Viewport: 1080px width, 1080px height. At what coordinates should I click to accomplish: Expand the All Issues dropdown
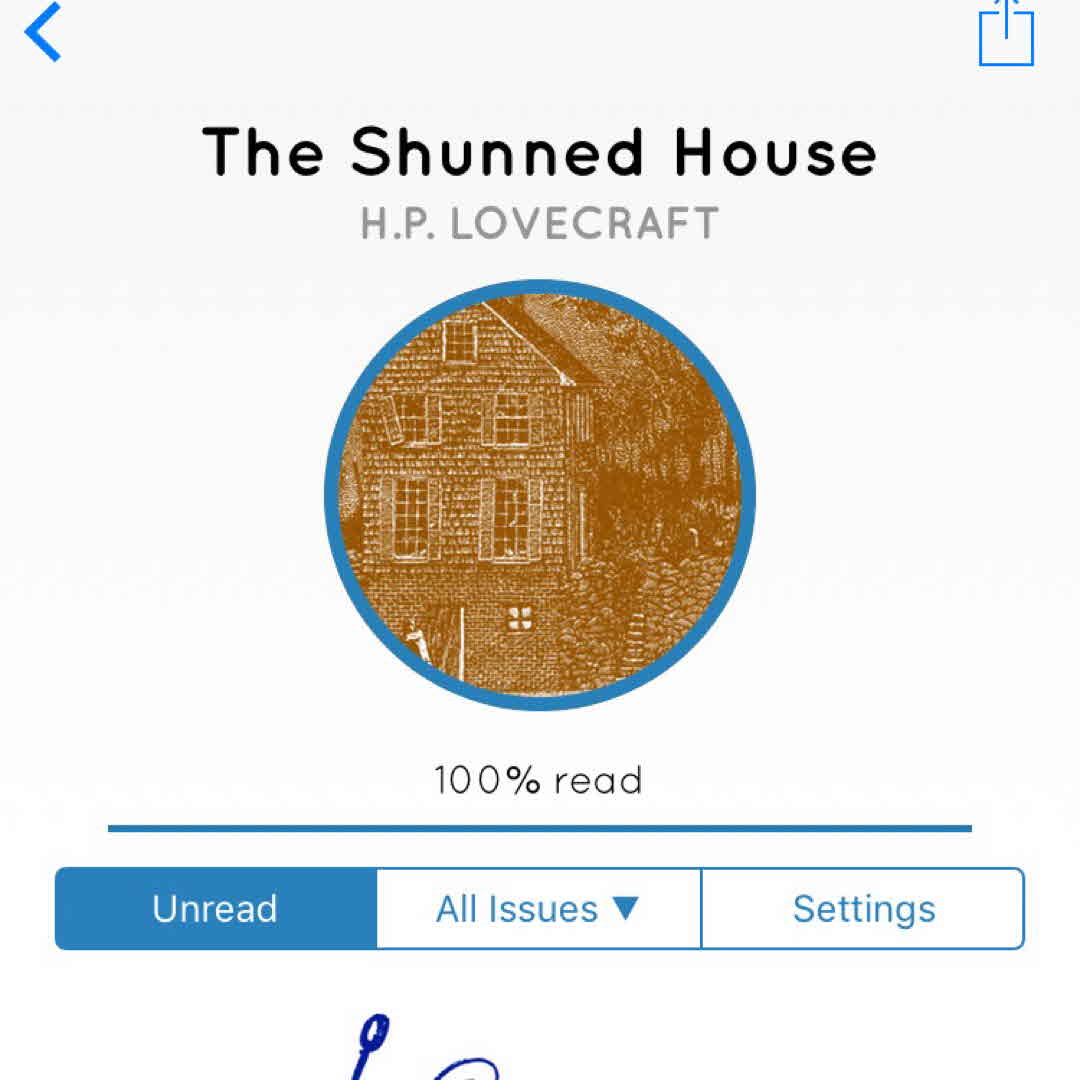[x=538, y=908]
